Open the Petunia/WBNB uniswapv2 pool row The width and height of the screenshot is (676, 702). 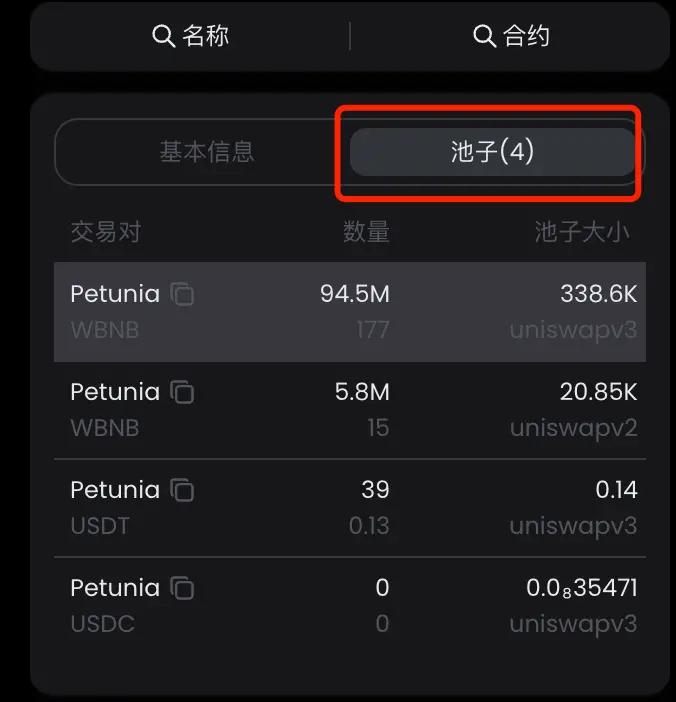[x=349, y=409]
